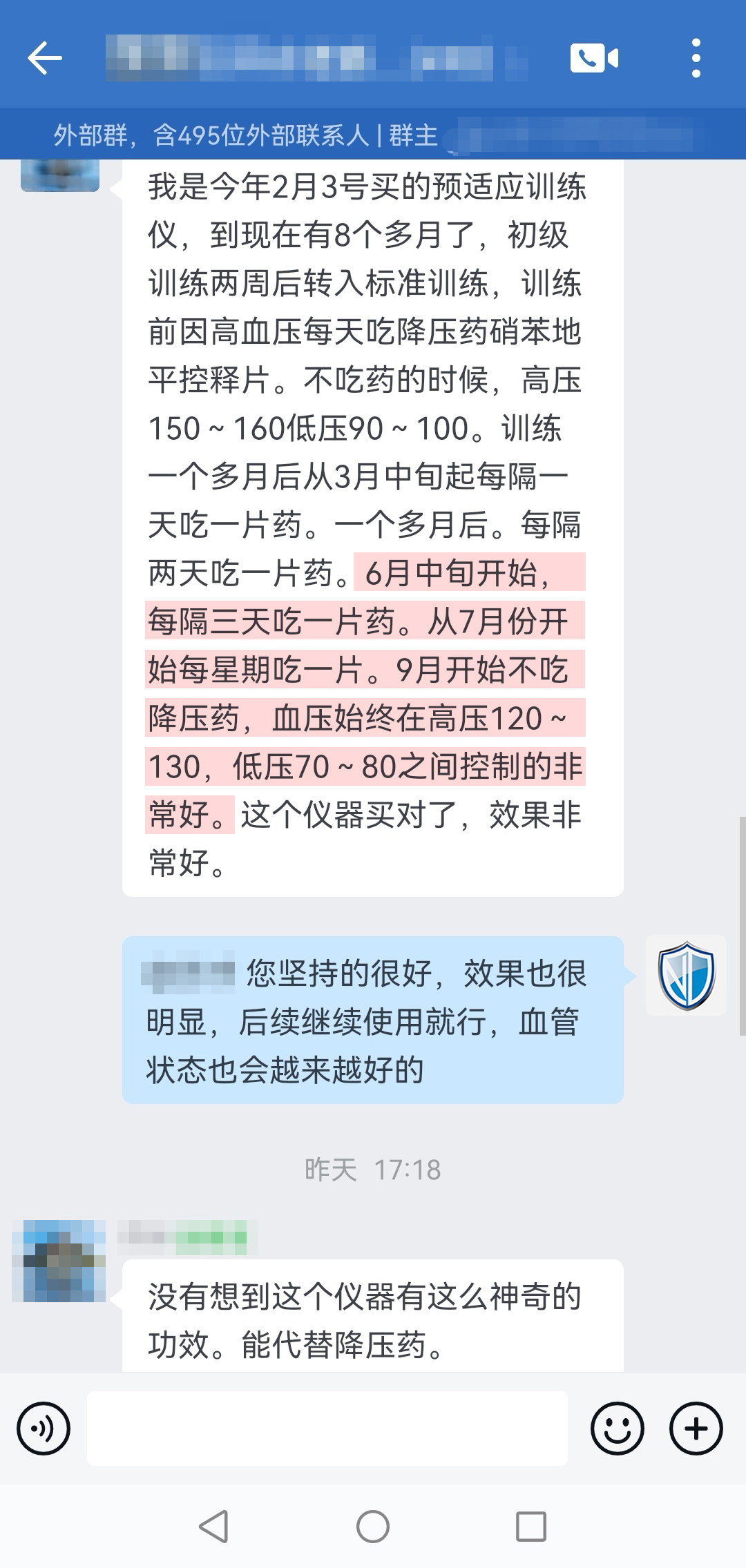Select the highlighted pink text in the message
Image resolution: width=746 pixels, height=1568 pixels.
pyautogui.click(x=366, y=690)
